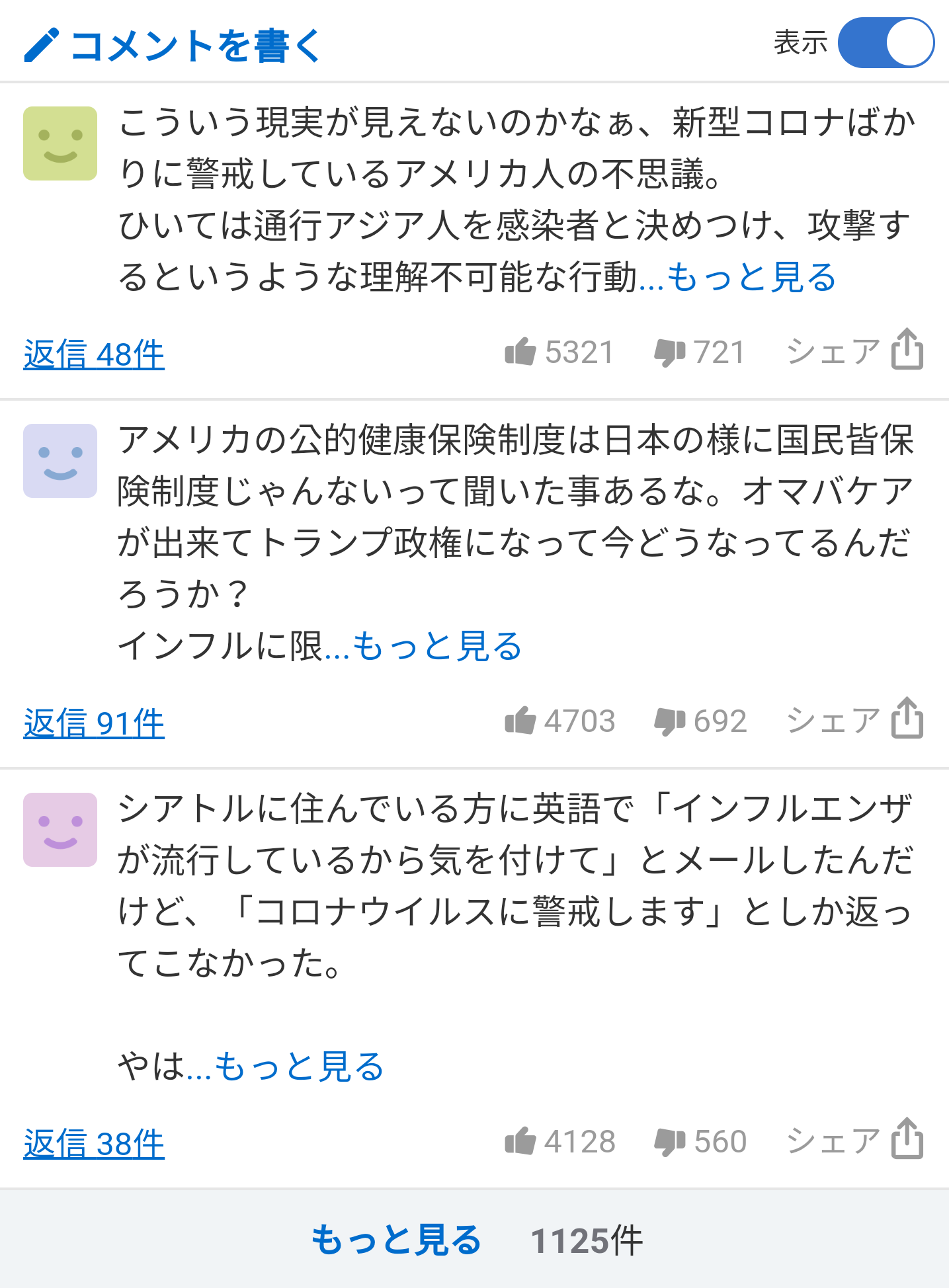949x1288 pixels.
Task: Expand the シアトル comment with もっと見る
Action: (x=299, y=1067)
